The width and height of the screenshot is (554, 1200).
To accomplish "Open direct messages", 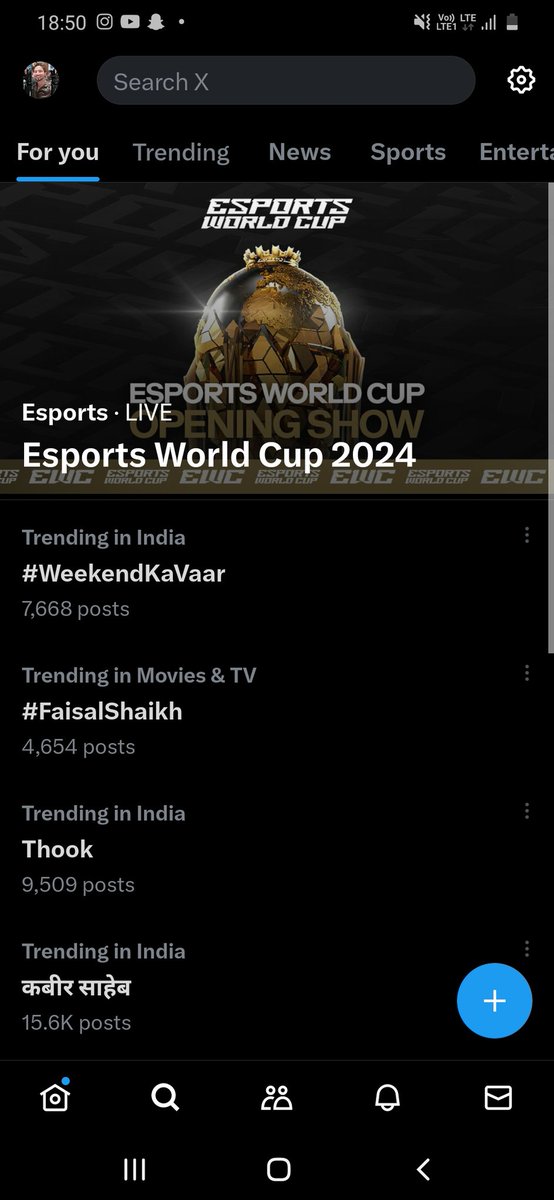I will pyautogui.click(x=498, y=1098).
